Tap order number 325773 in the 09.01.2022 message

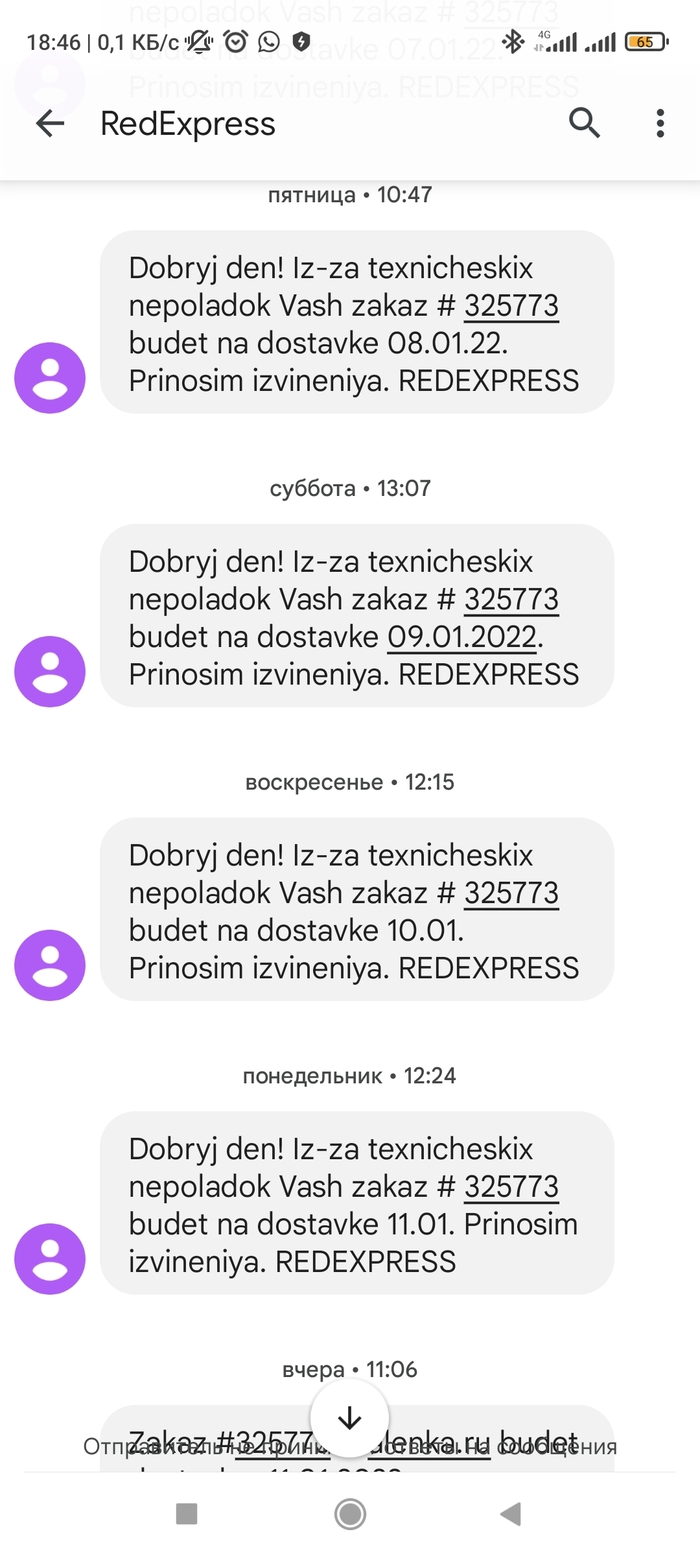[511, 599]
